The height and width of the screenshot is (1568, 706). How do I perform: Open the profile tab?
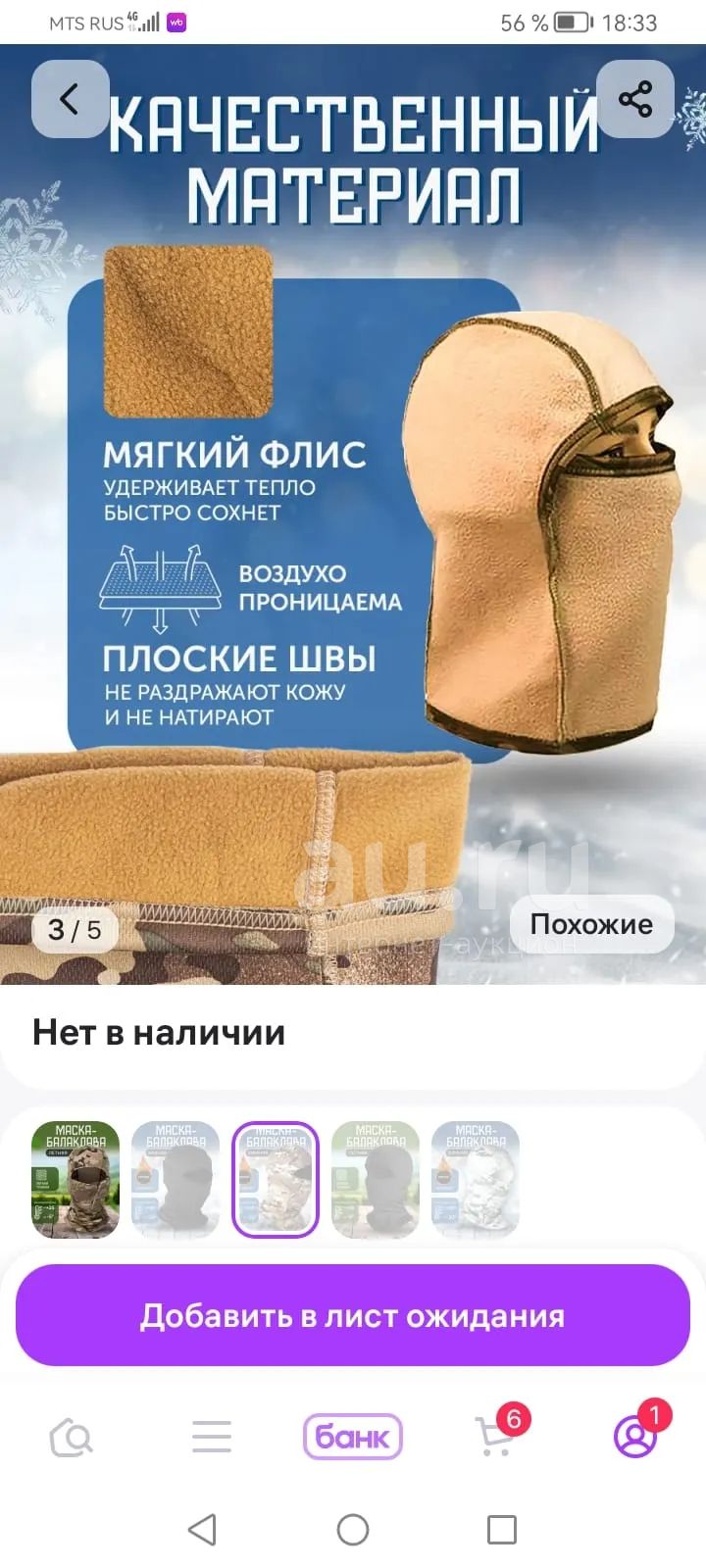coord(635,1438)
